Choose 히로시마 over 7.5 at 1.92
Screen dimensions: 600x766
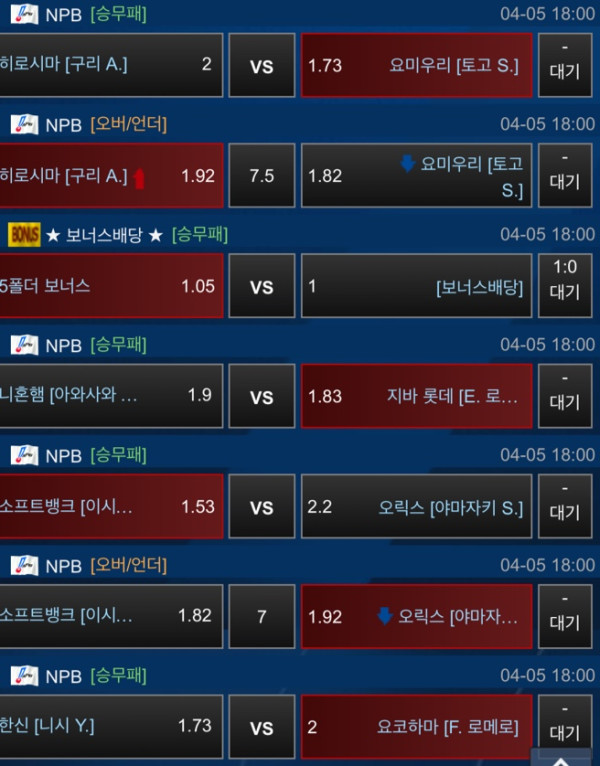pos(110,175)
